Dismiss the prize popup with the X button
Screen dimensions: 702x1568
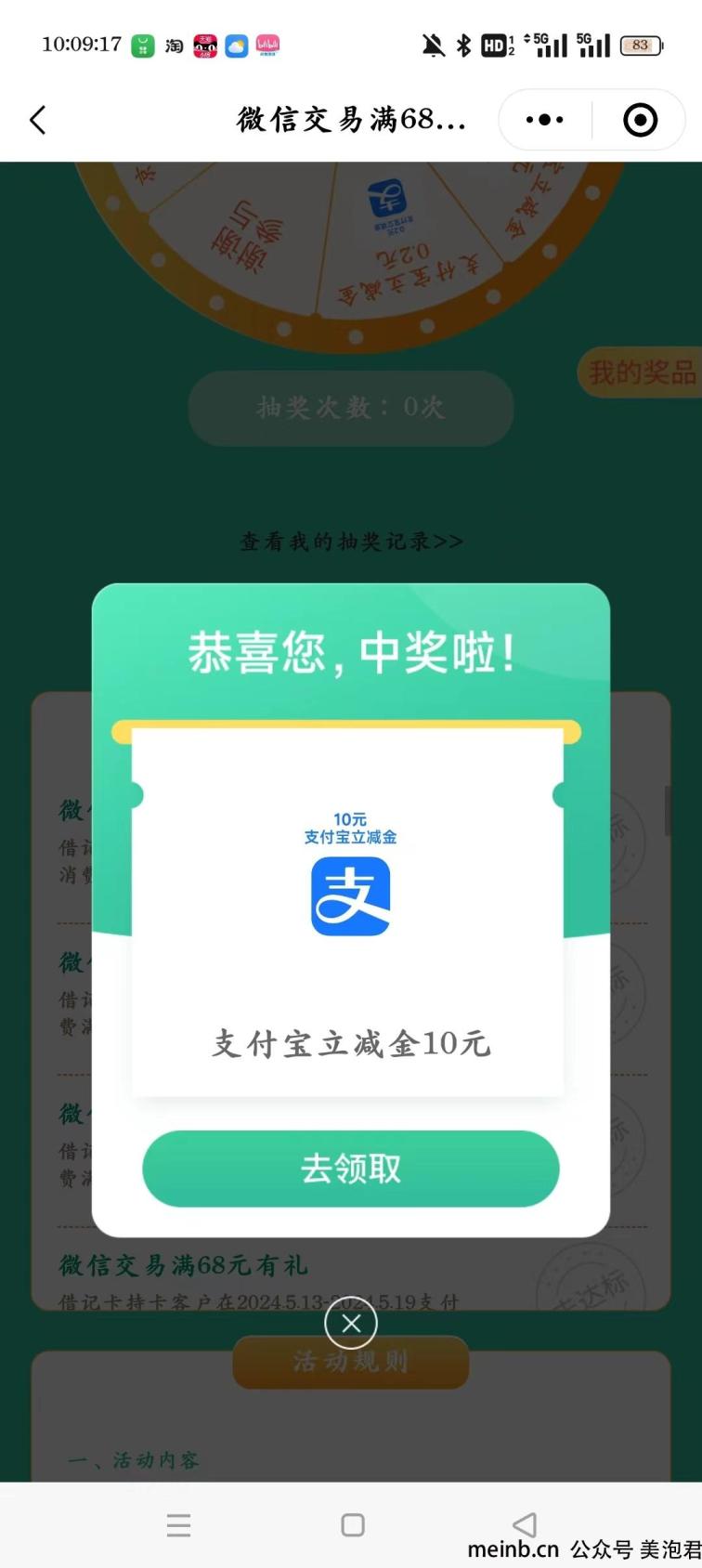pyautogui.click(x=351, y=1323)
